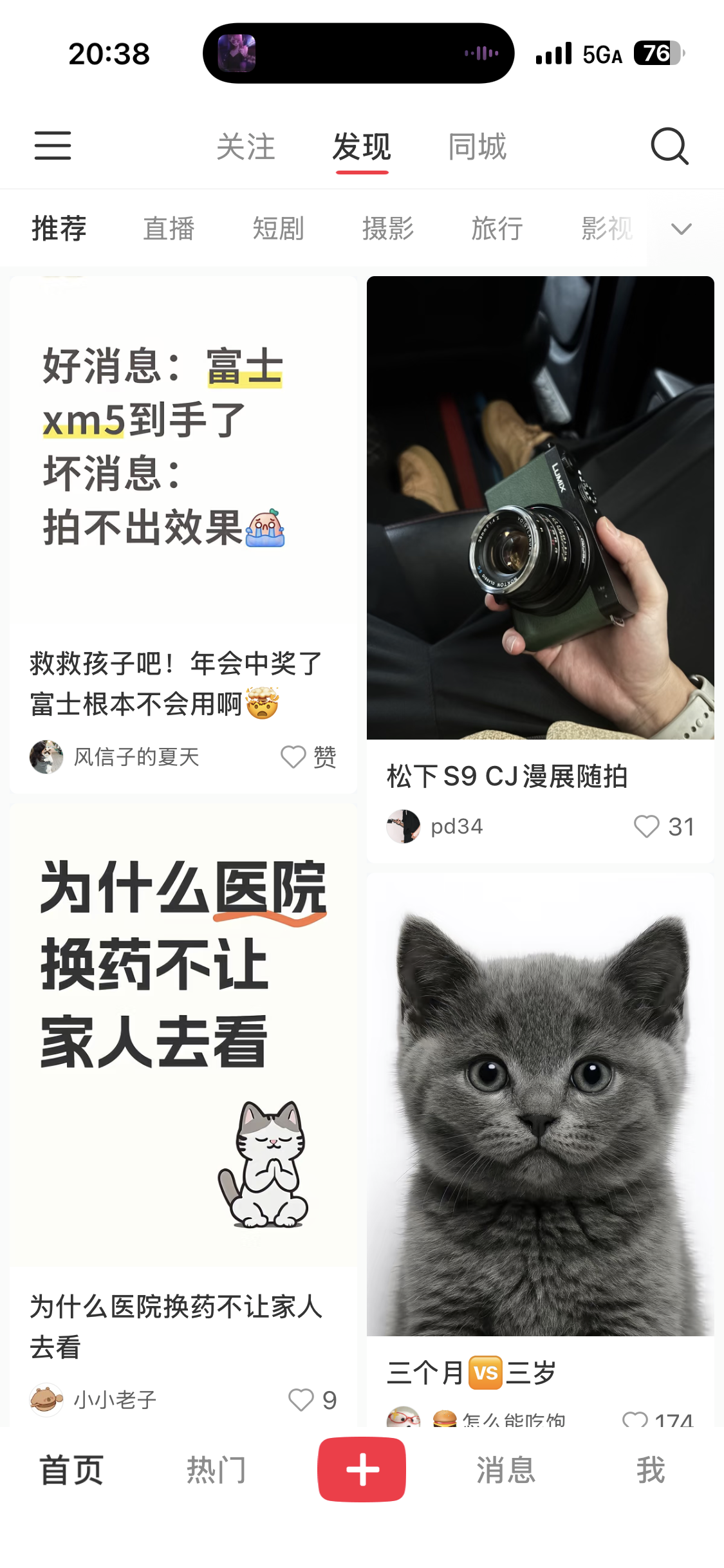Go to the 热门 tab

(216, 1470)
